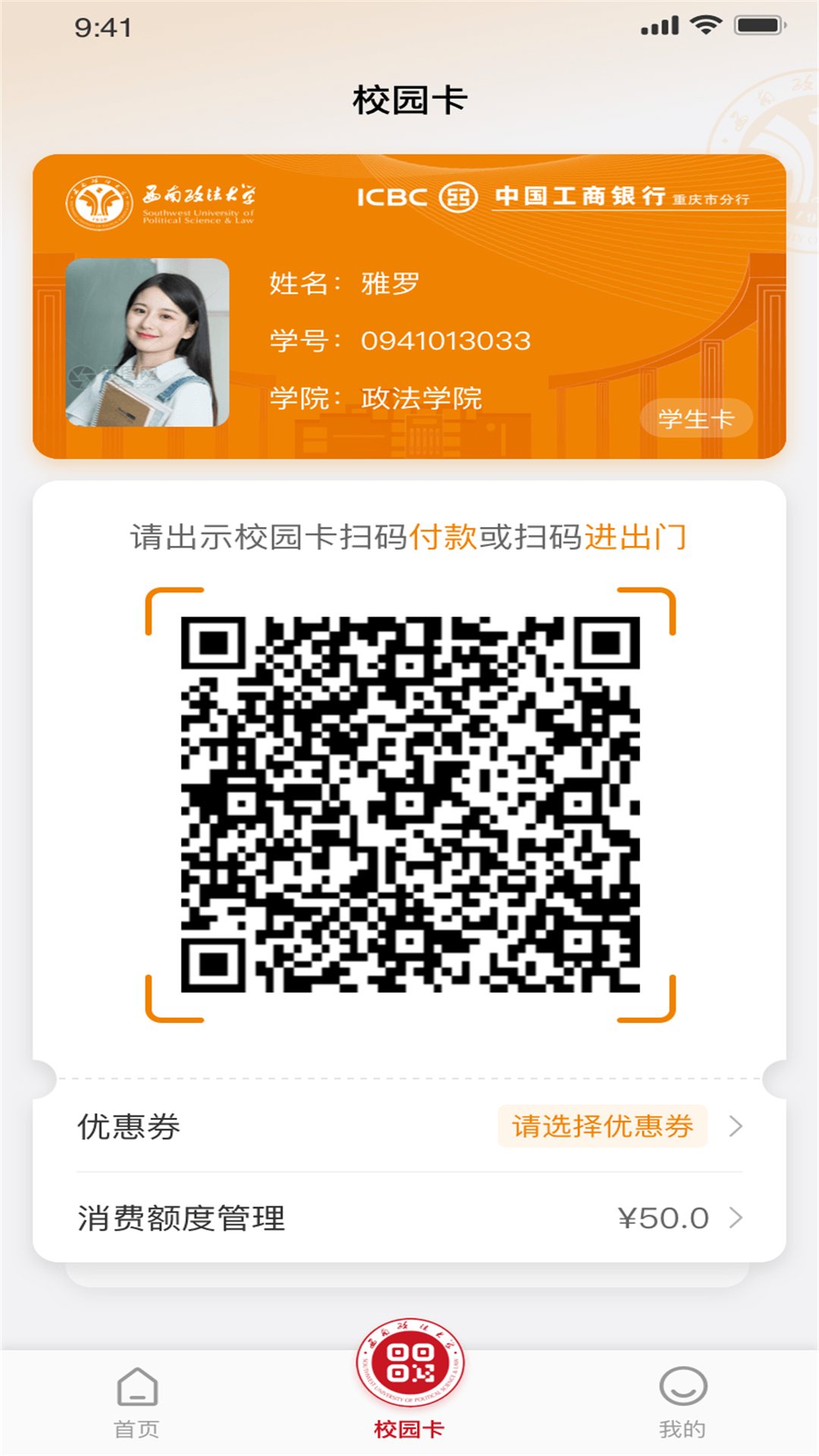Toggle the 学生卡 card type badge
This screenshot has width=819, height=1456.
tap(696, 418)
